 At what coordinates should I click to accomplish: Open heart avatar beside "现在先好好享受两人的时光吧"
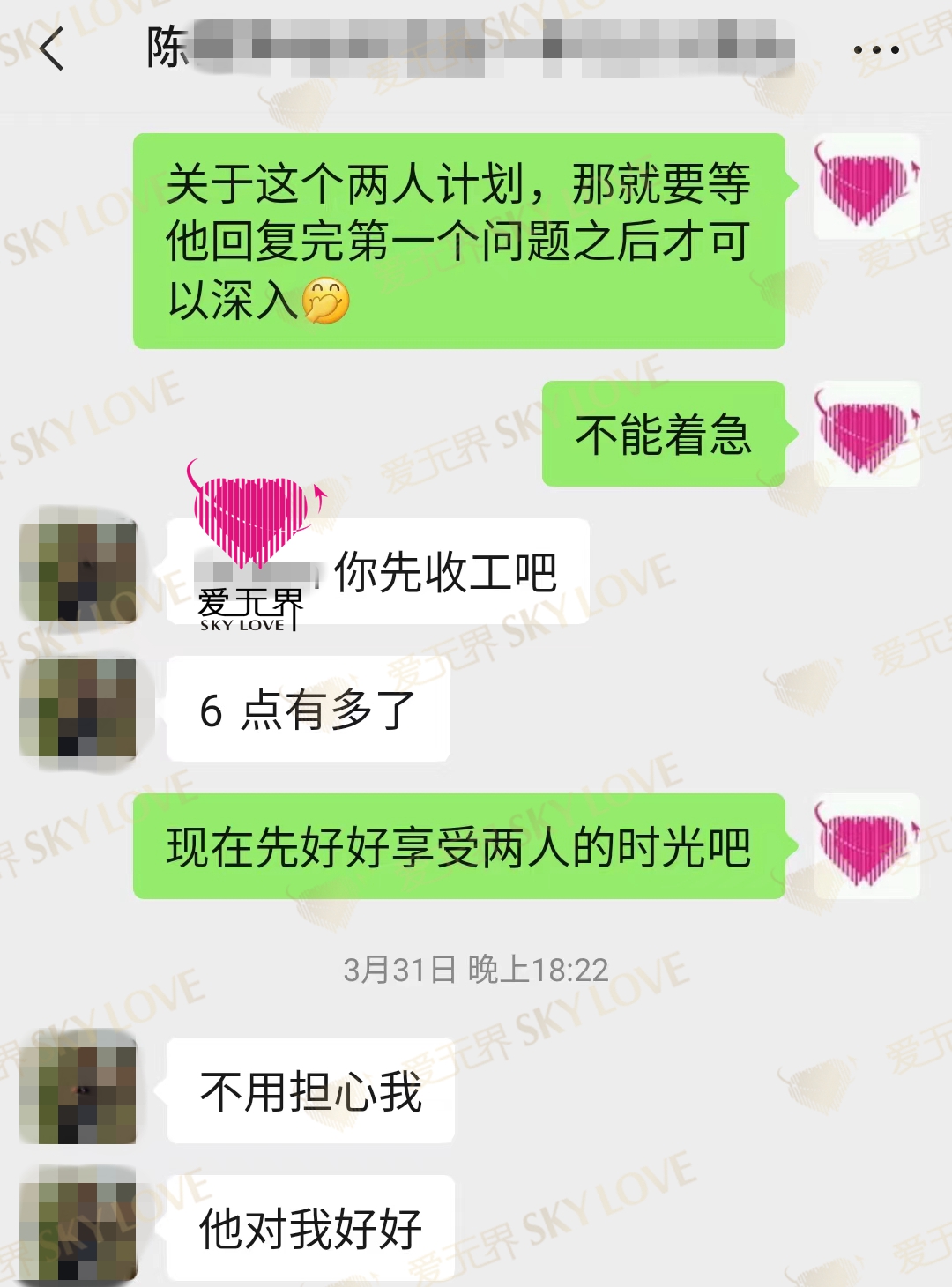coord(866,846)
